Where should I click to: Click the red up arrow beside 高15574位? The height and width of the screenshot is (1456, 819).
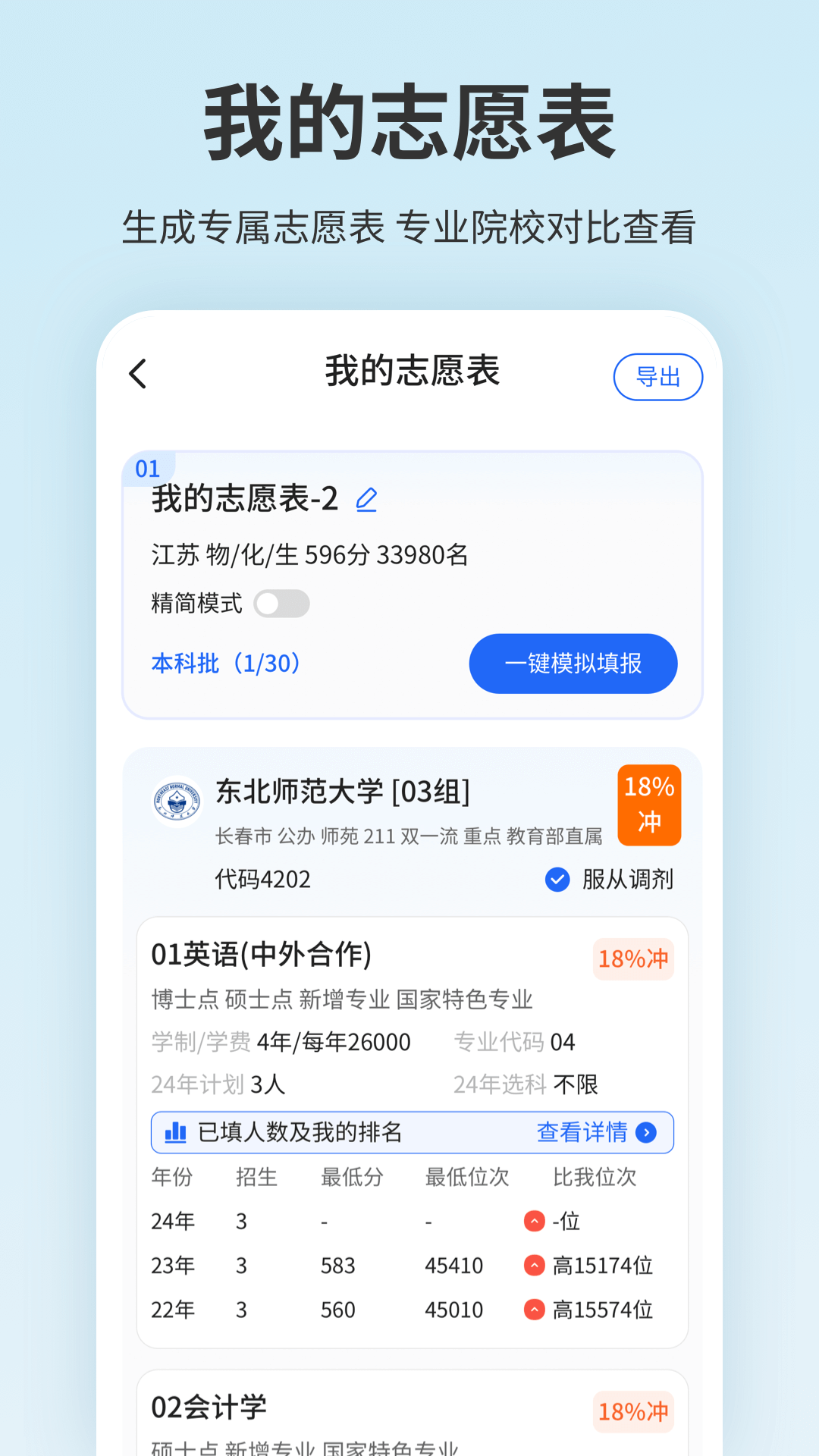tap(533, 1309)
